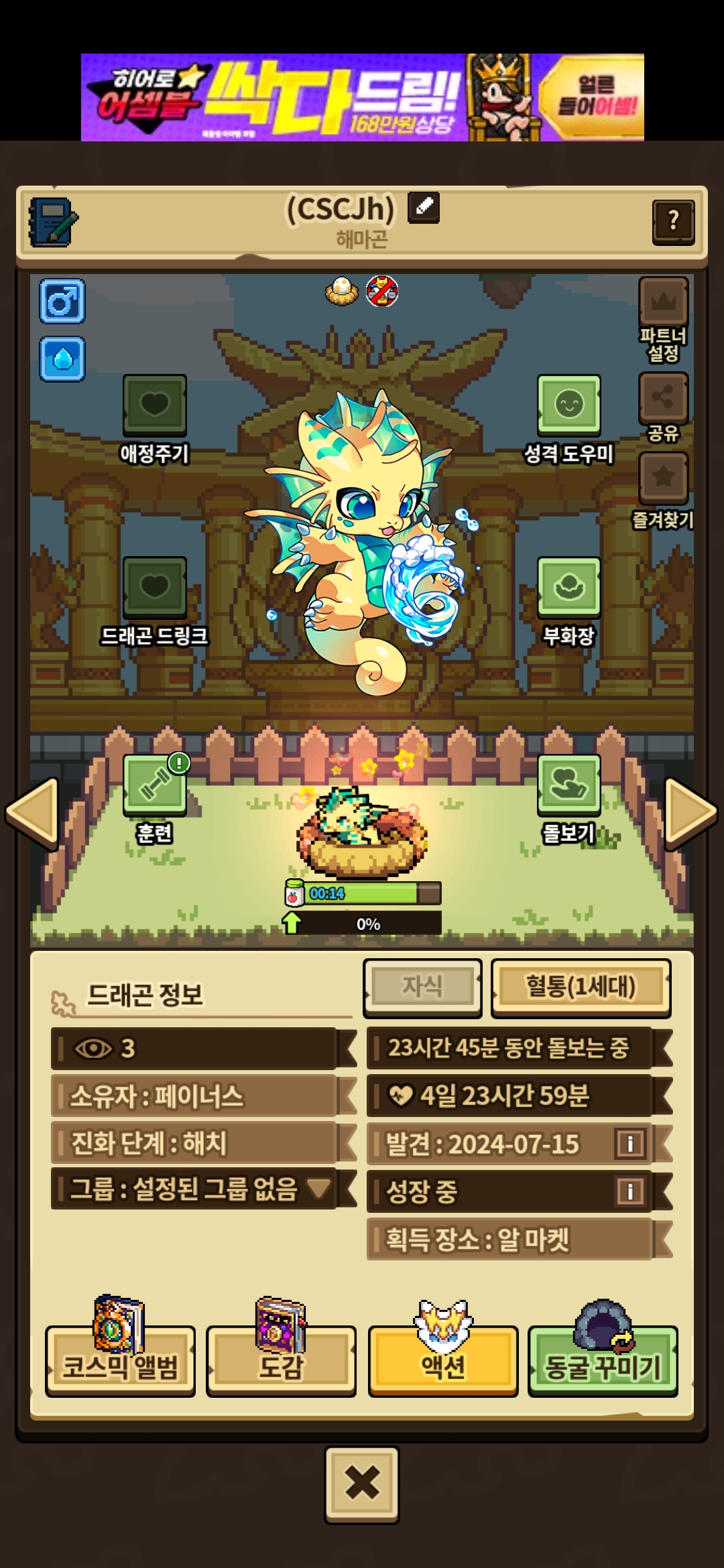Open 코스믹 앨범
724x1568 pixels.
click(120, 1362)
